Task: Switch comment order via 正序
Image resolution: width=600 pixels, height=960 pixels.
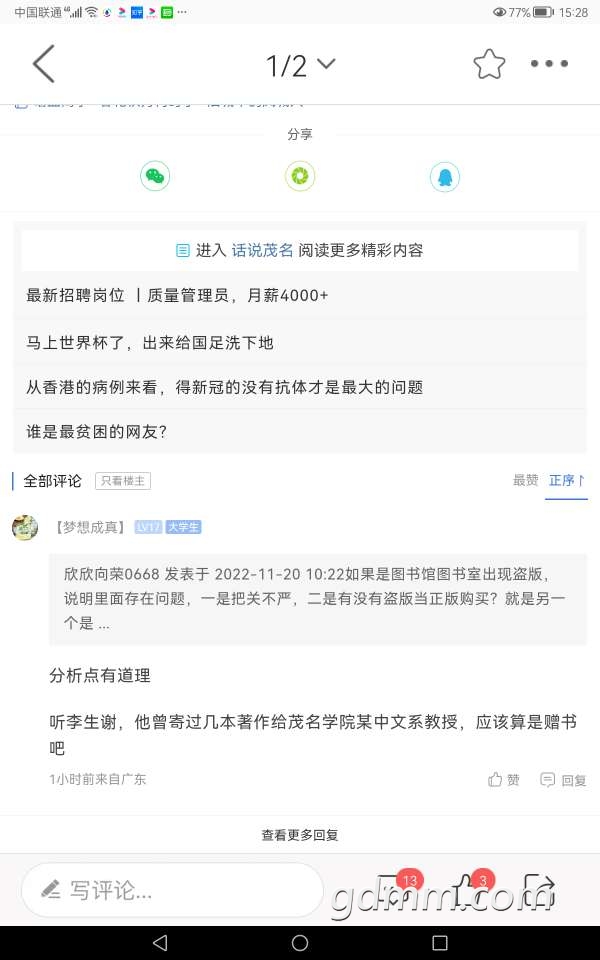Action: [x=567, y=481]
